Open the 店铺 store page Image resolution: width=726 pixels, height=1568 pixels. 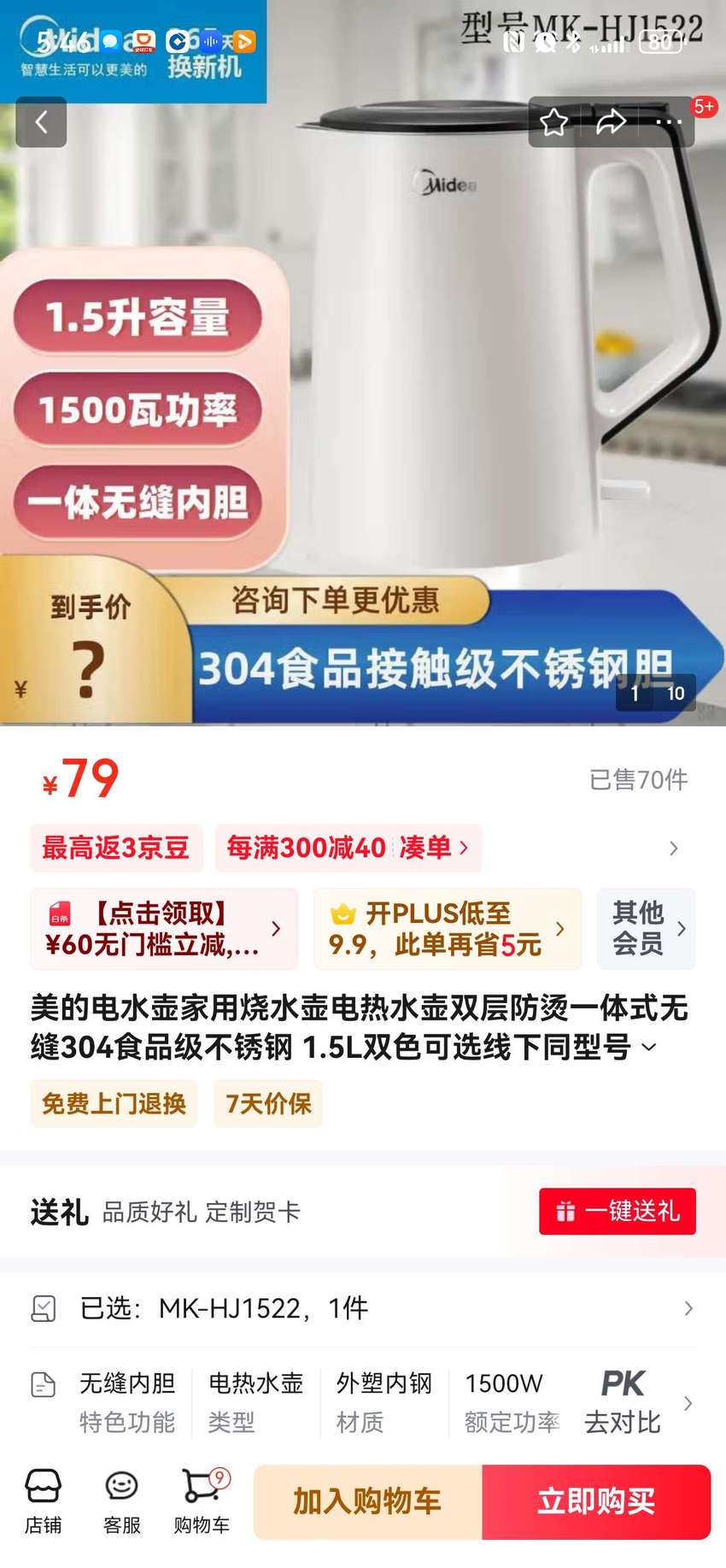[43, 1501]
